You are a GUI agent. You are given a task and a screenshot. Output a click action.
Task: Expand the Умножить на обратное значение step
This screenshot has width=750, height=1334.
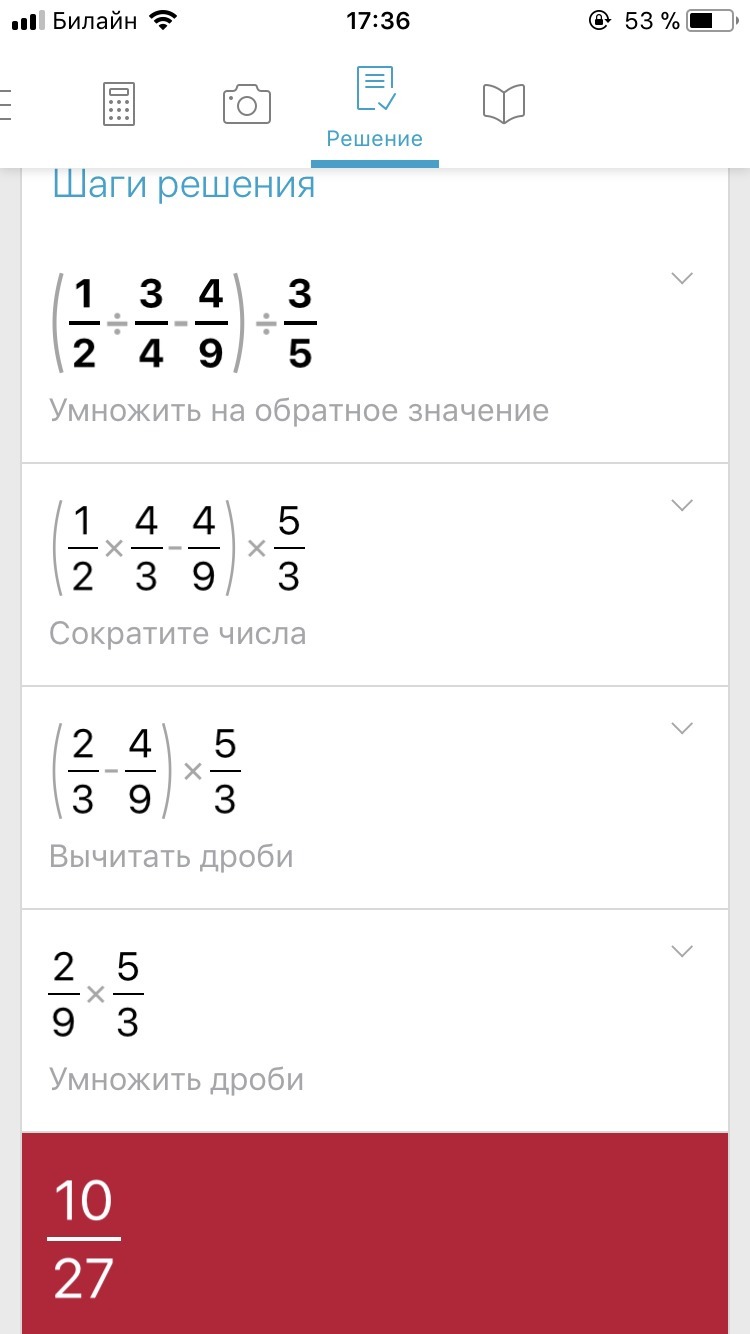click(x=682, y=278)
